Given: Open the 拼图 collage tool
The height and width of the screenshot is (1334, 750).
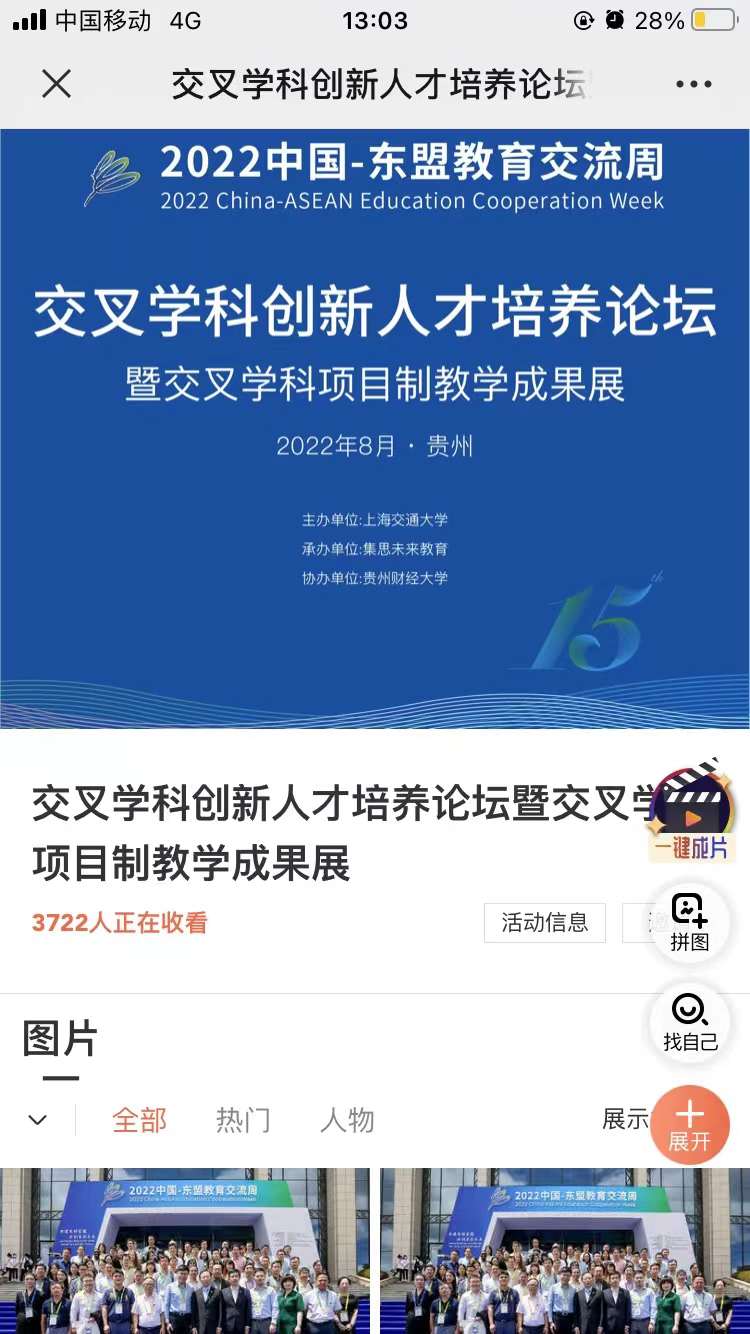Looking at the screenshot, I should (689, 921).
